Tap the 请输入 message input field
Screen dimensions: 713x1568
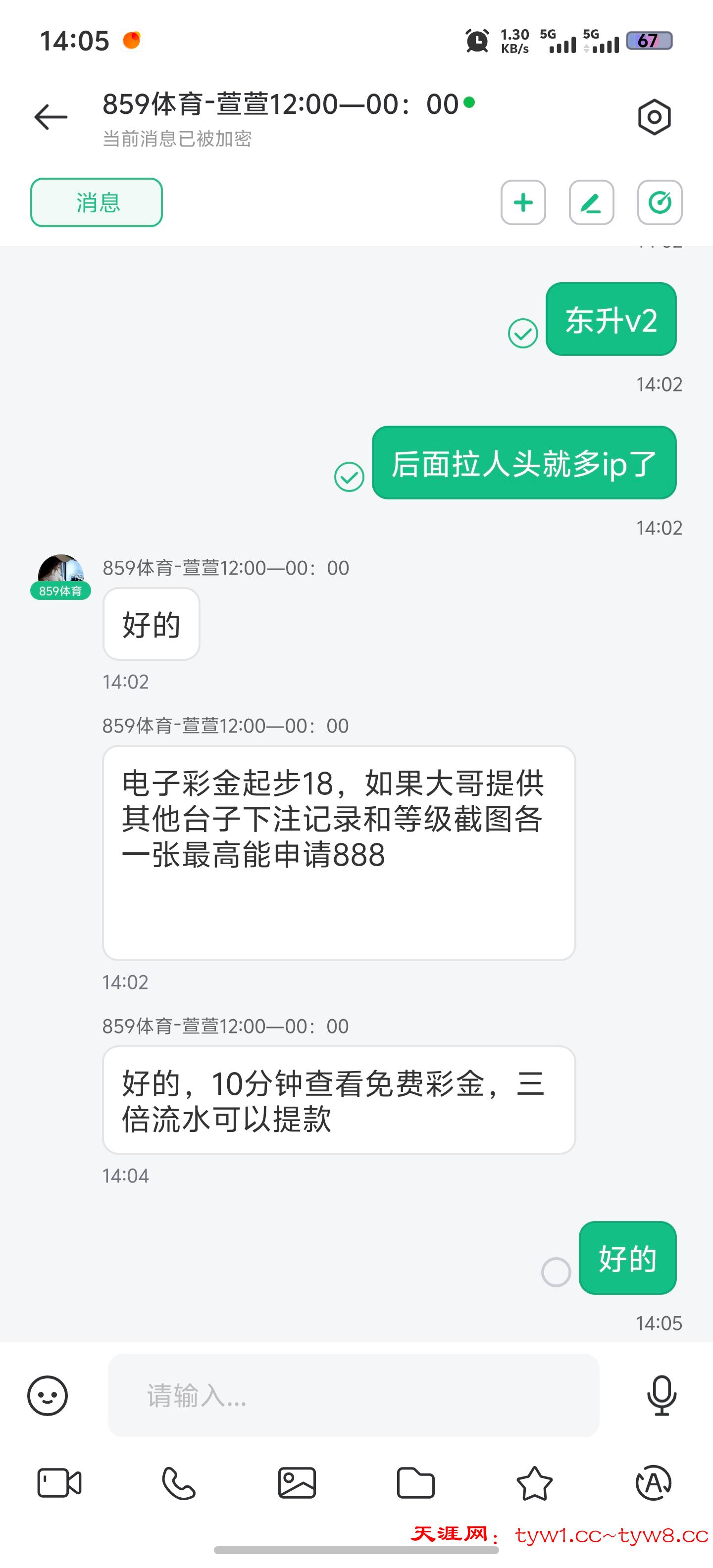click(353, 1397)
